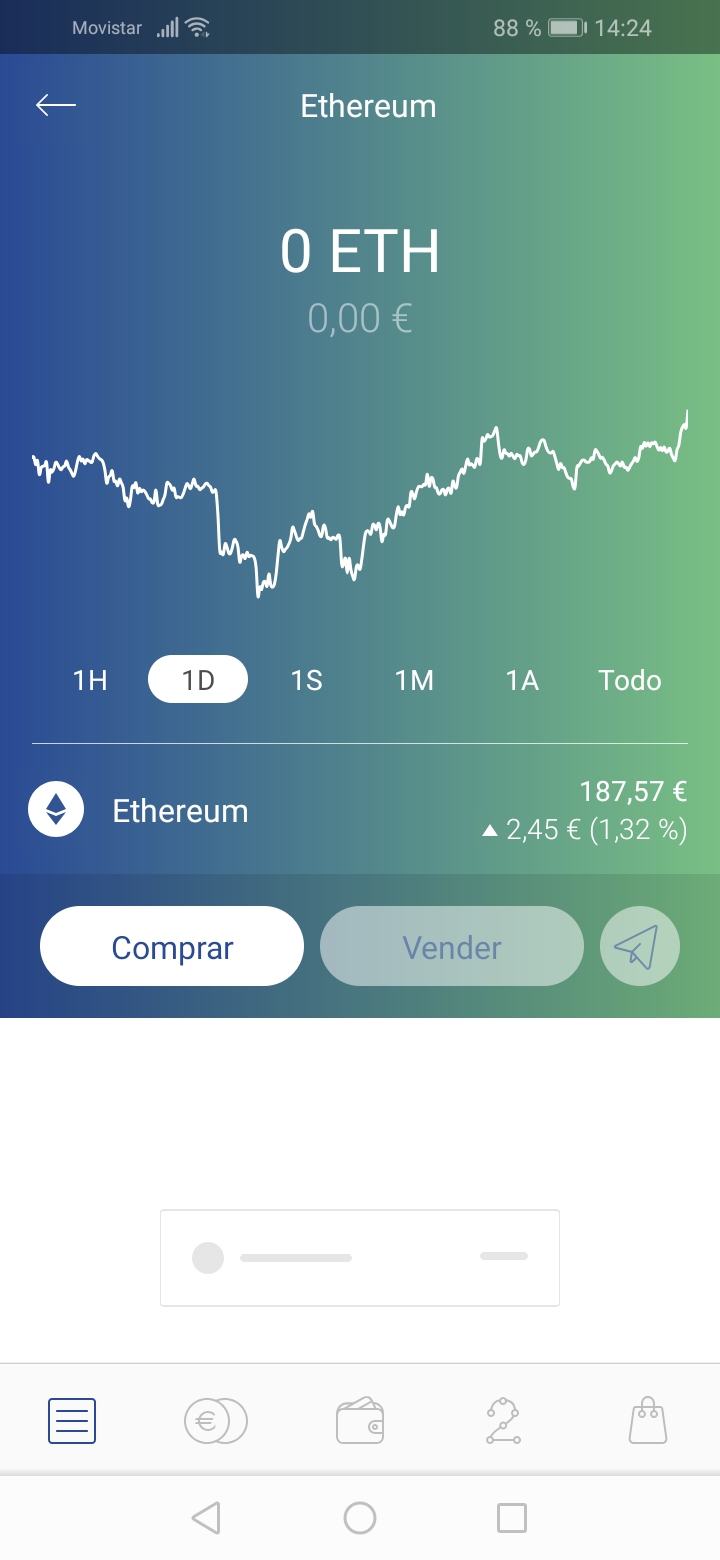Switch the chart to 1S range
Screen dimensions: 720x1560
pyautogui.click(x=306, y=680)
